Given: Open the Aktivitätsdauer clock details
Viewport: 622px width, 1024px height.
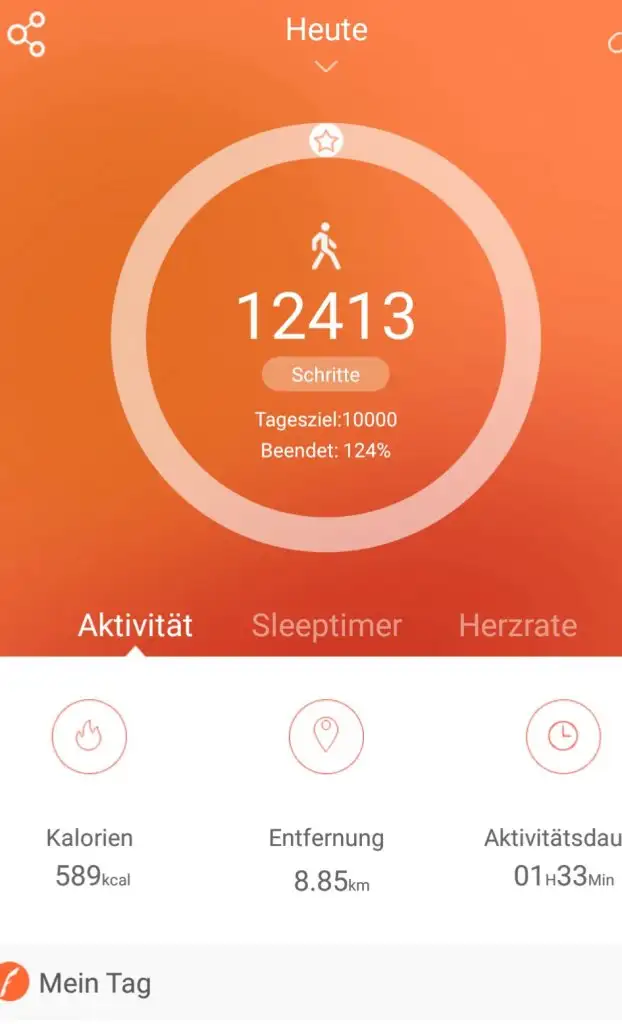Looking at the screenshot, I should pyautogui.click(x=563, y=737).
